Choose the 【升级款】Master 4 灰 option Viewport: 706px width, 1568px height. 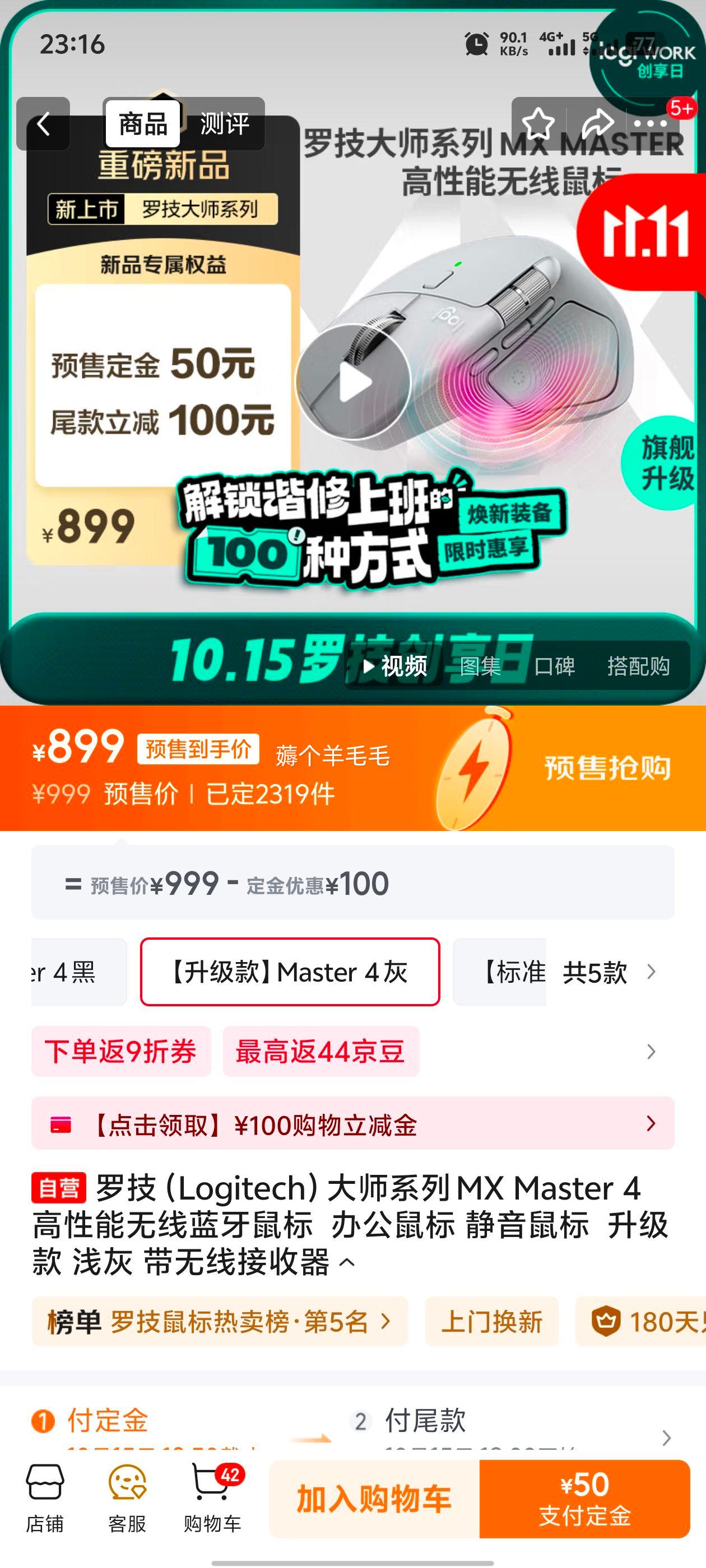click(290, 972)
